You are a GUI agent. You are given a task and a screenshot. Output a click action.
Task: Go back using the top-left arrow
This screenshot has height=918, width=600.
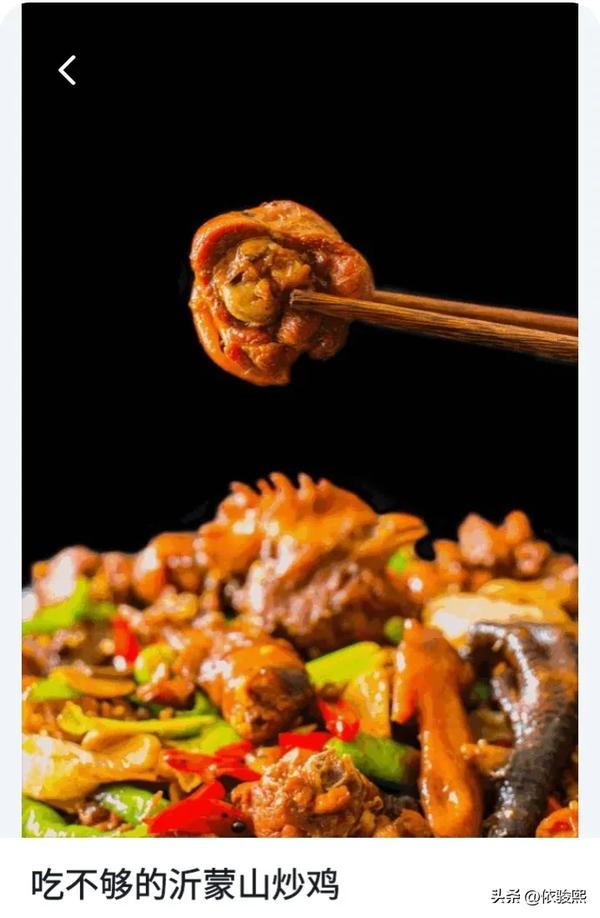pyautogui.click(x=67, y=70)
